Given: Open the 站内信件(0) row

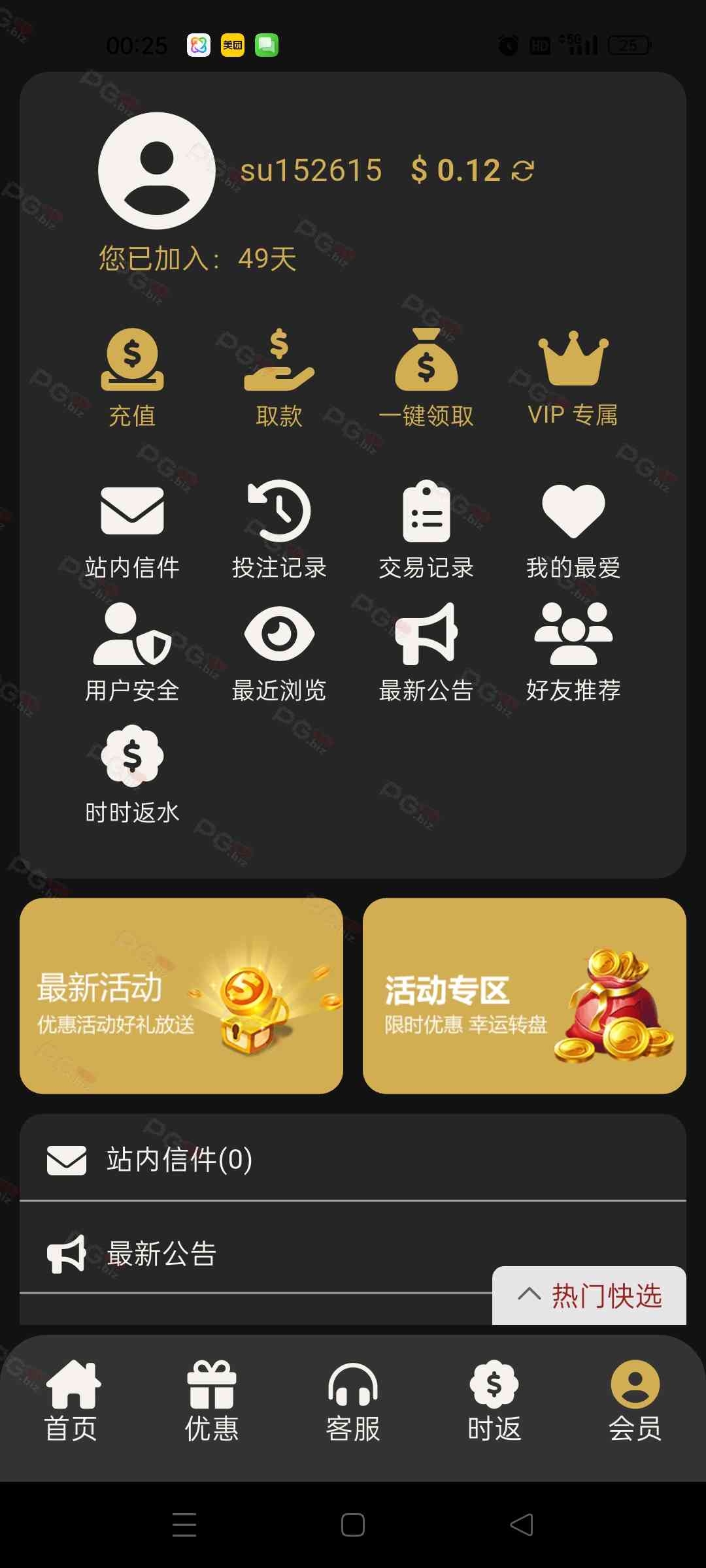Looking at the screenshot, I should pyautogui.click(x=353, y=1159).
